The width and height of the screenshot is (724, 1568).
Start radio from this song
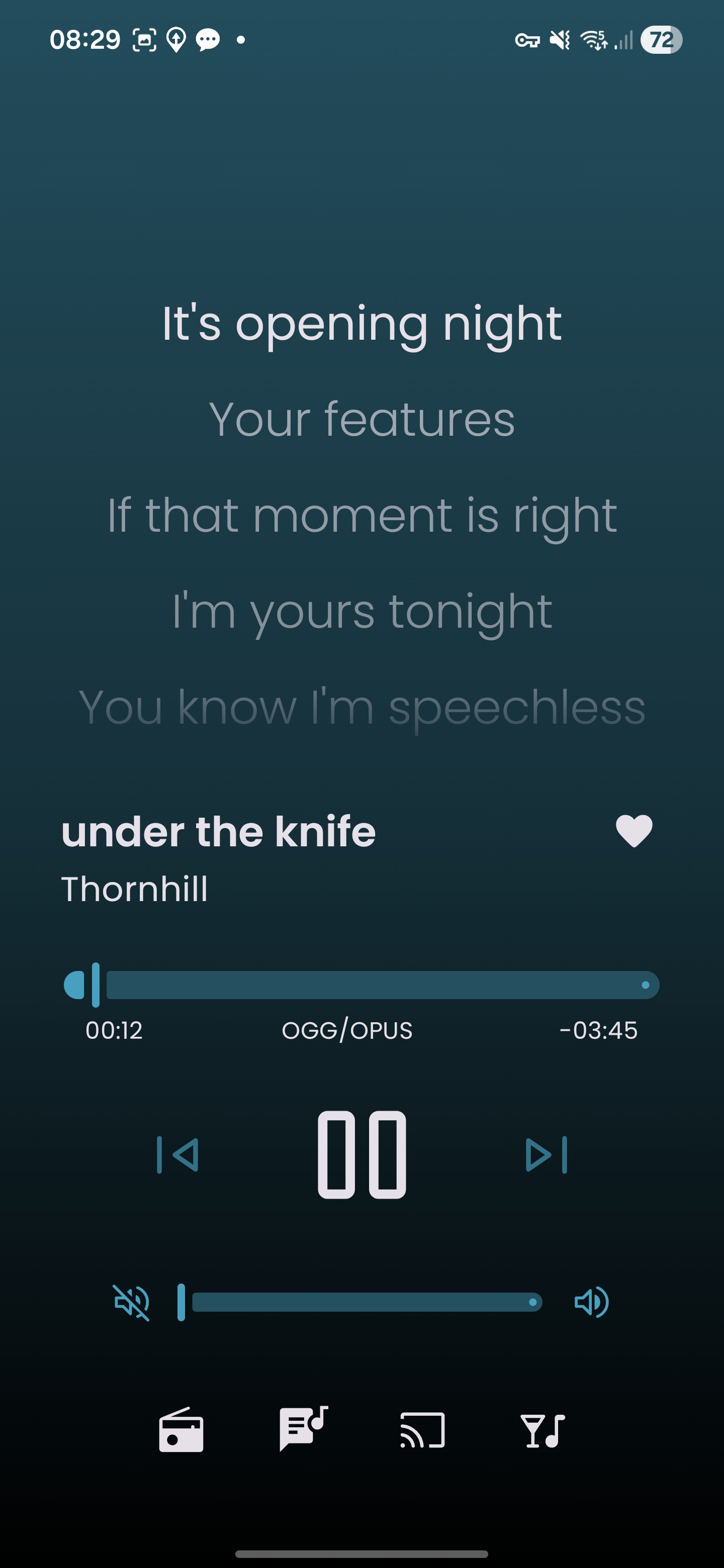tap(181, 1430)
